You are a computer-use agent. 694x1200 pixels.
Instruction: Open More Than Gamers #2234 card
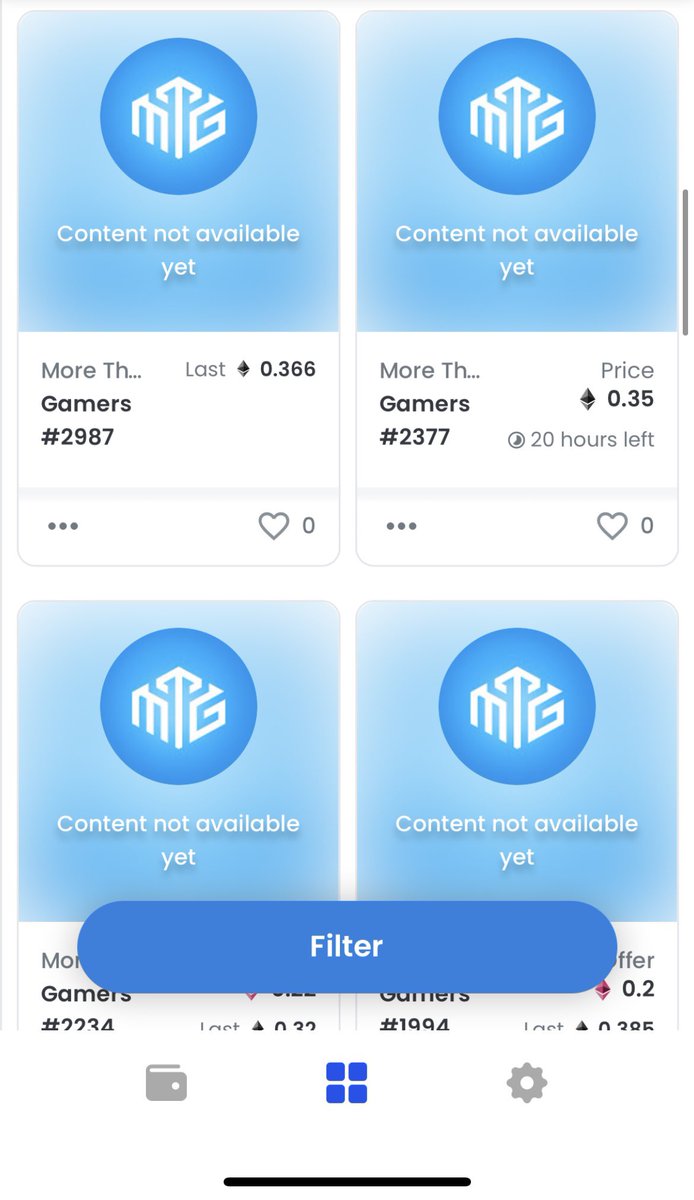178,760
